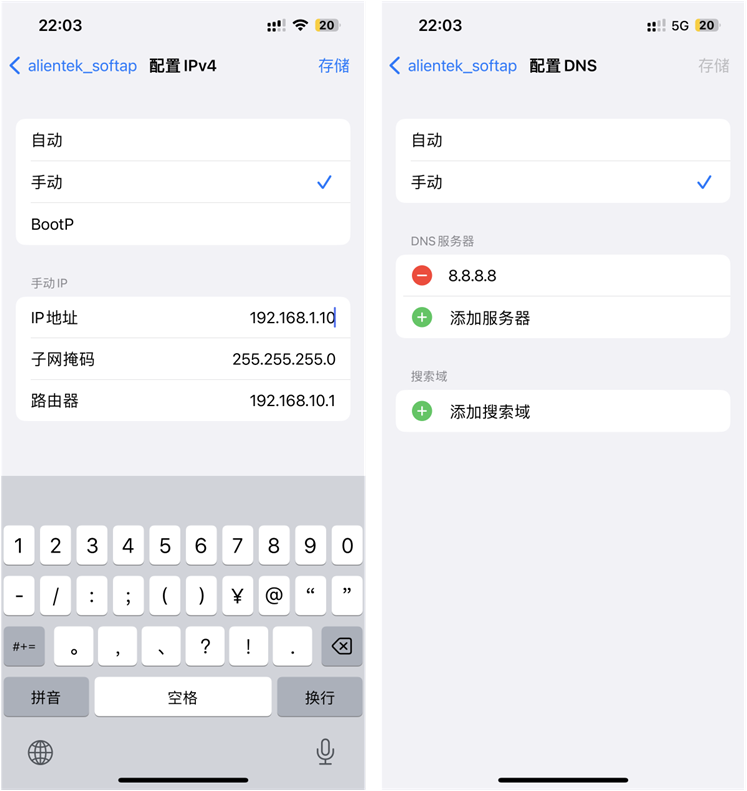The image size is (747, 791).
Task: Choose the BootP option
Action: [183, 224]
